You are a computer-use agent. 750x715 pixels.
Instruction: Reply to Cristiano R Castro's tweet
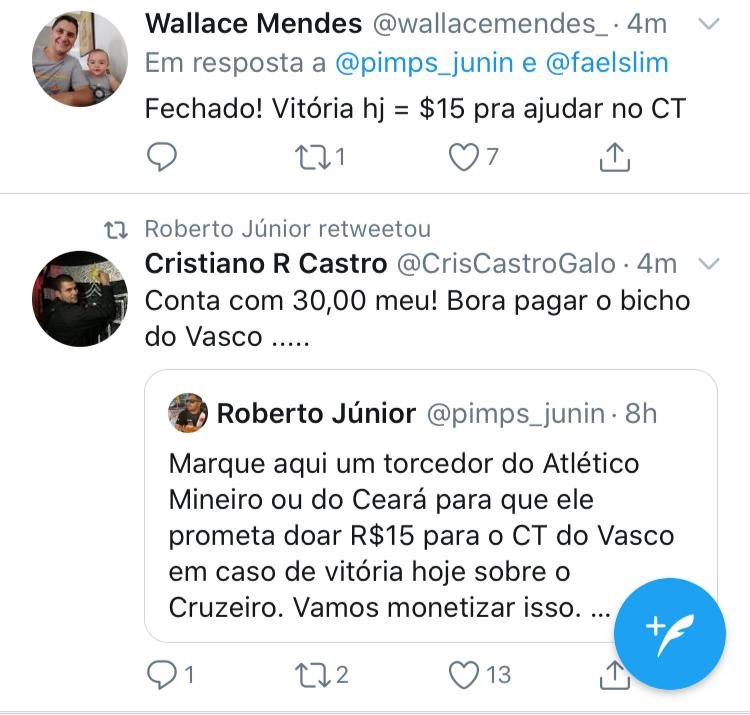coord(162,677)
